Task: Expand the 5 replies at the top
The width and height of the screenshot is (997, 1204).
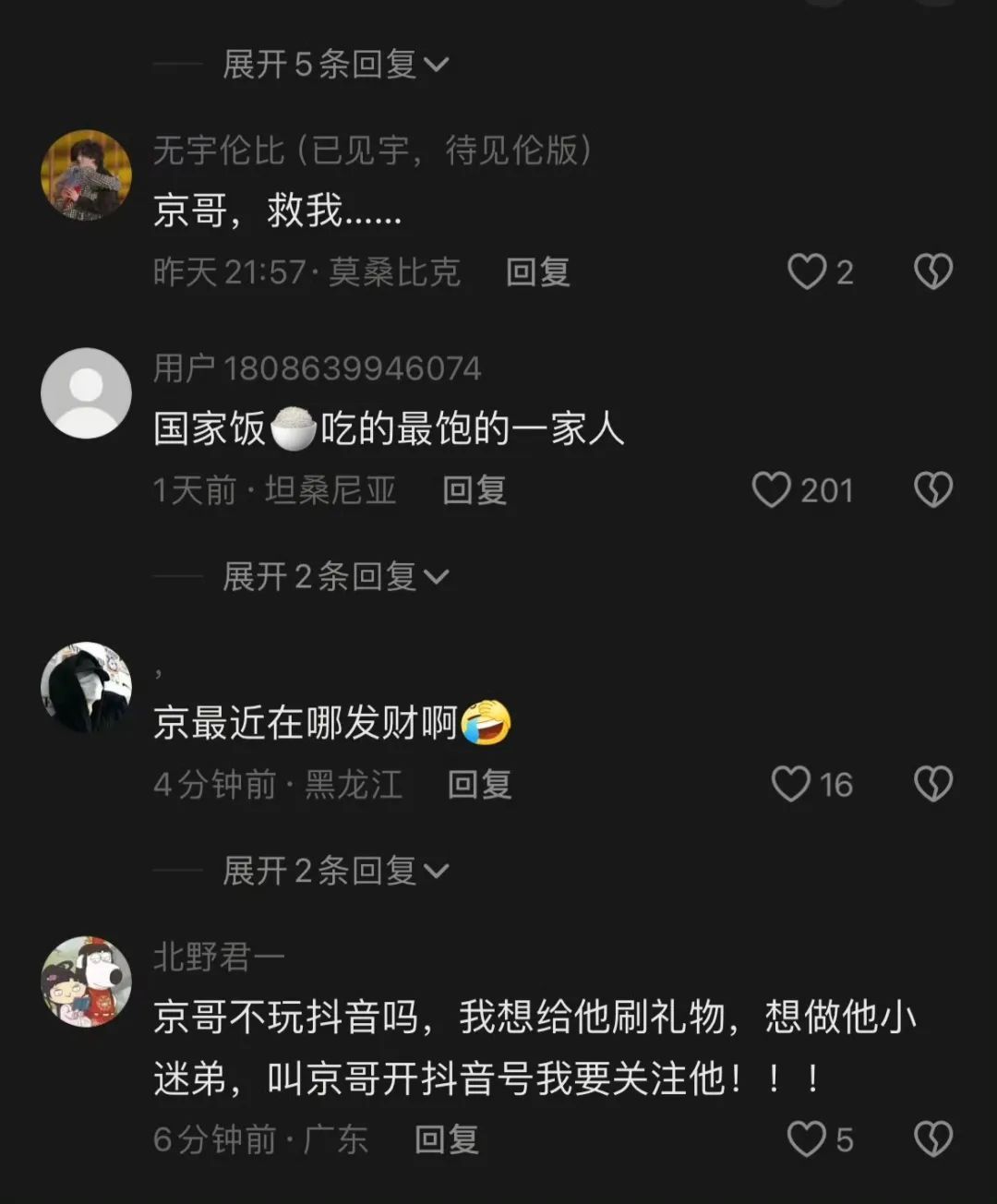Action: (x=335, y=65)
